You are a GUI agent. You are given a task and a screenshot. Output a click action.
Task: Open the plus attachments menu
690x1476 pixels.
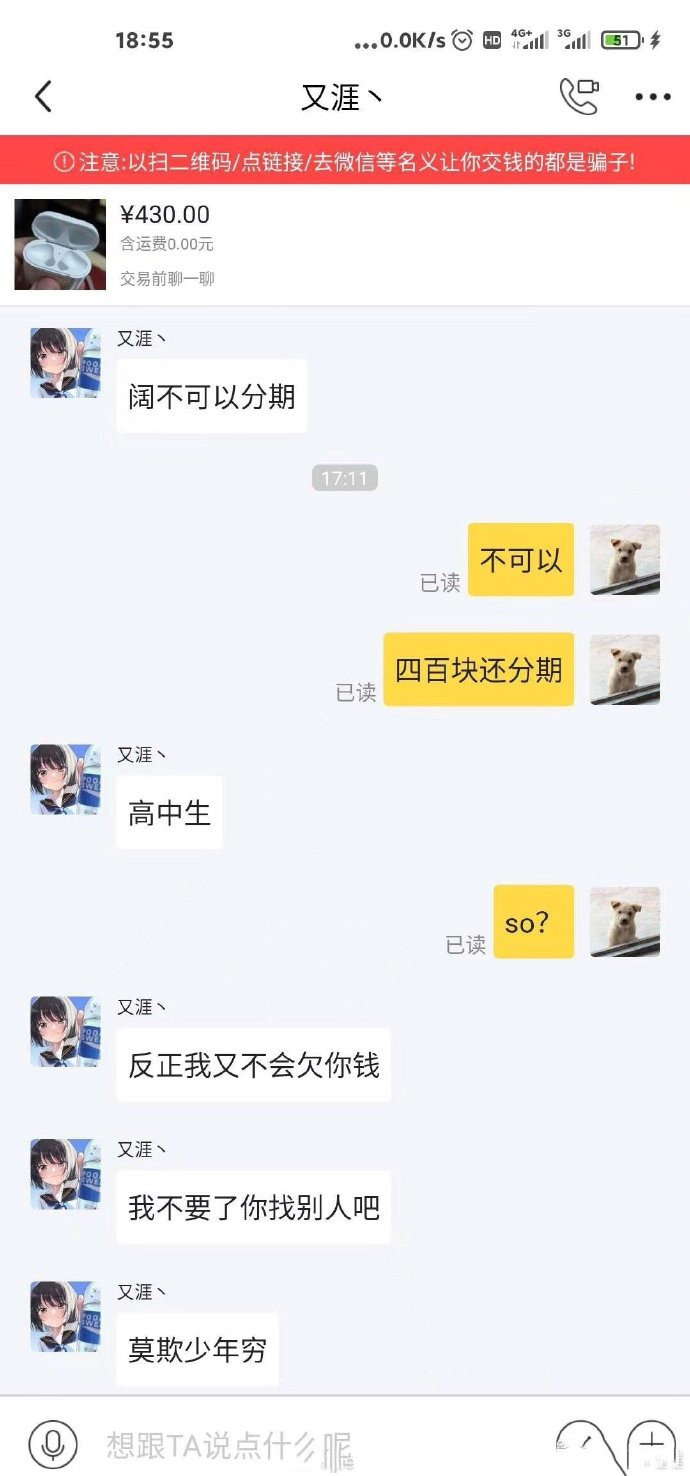[652, 1443]
